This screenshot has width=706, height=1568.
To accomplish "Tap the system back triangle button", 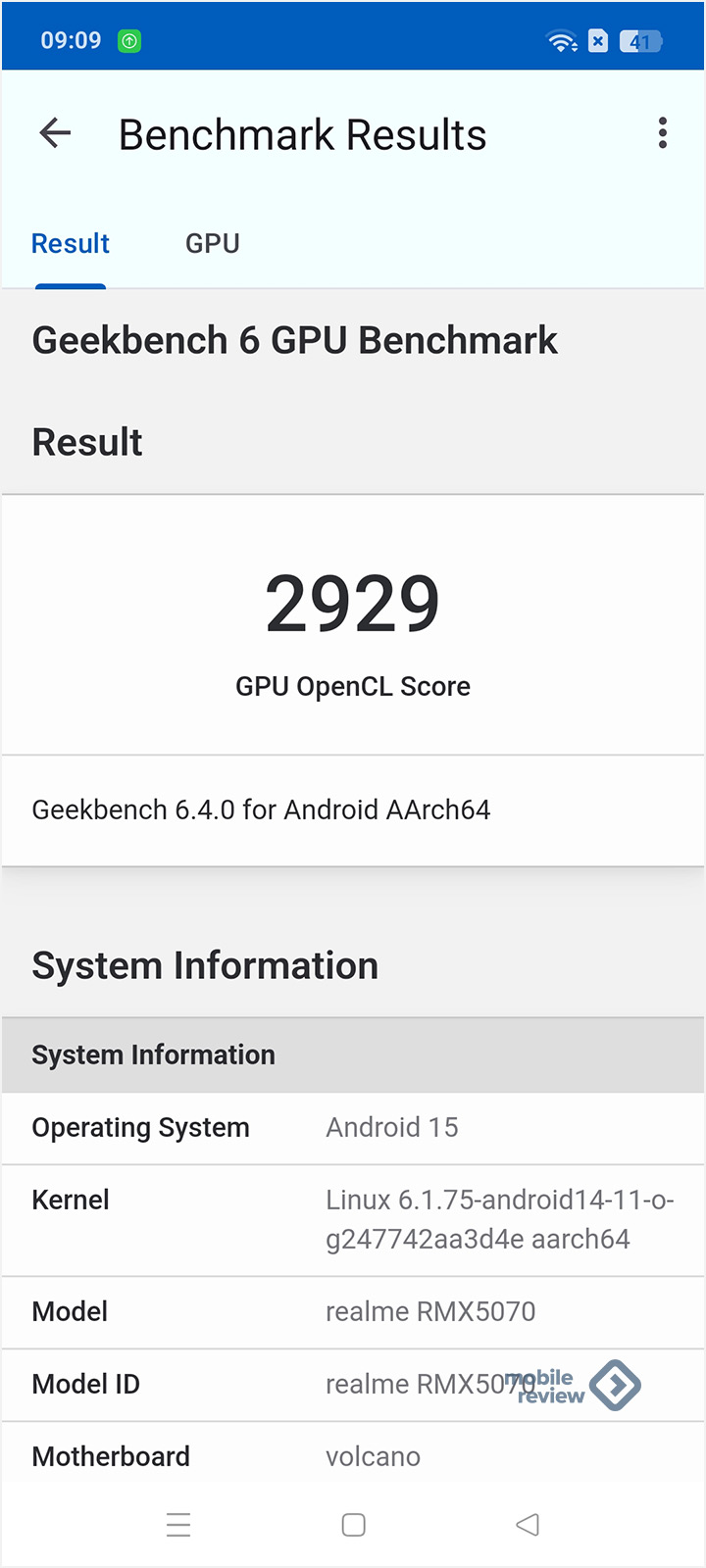I will coord(528,1525).
